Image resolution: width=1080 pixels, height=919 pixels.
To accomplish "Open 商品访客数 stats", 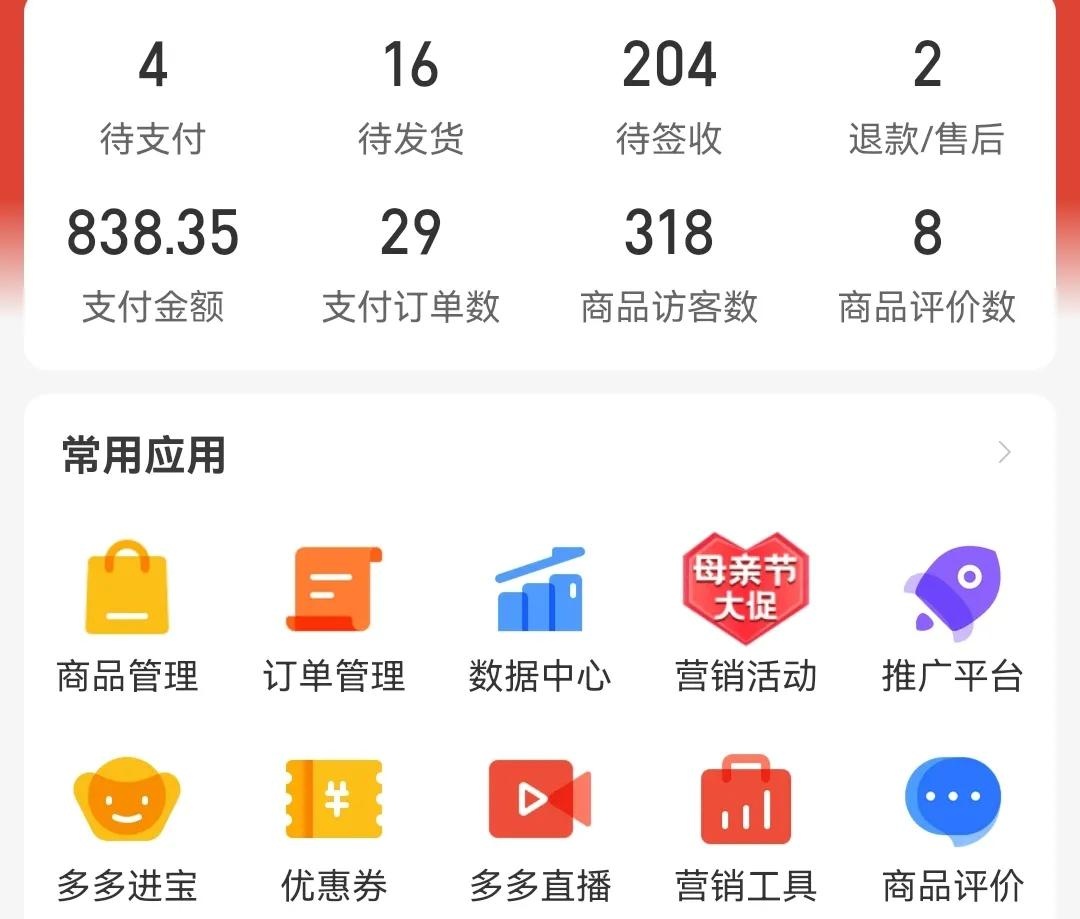I will point(669,264).
